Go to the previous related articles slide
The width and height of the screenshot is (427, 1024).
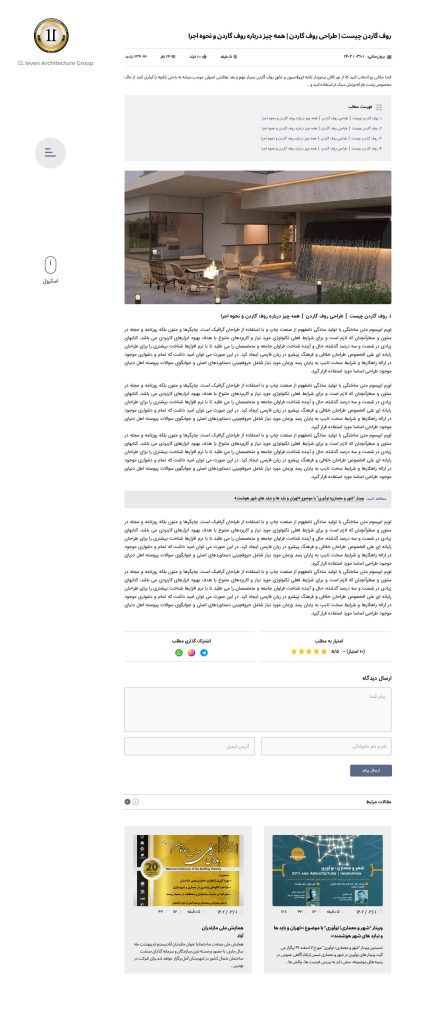[136, 801]
